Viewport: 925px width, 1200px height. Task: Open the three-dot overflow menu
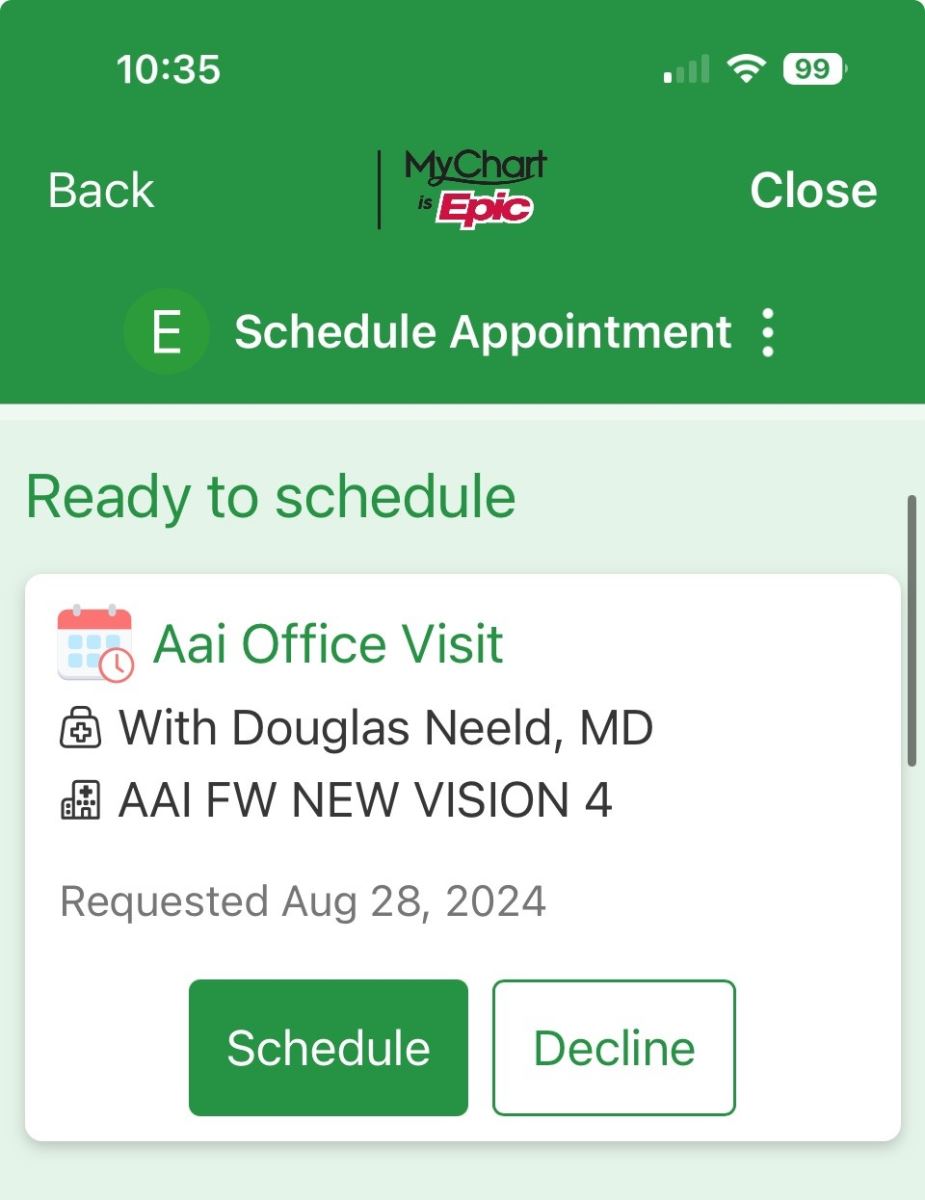pyautogui.click(x=766, y=331)
